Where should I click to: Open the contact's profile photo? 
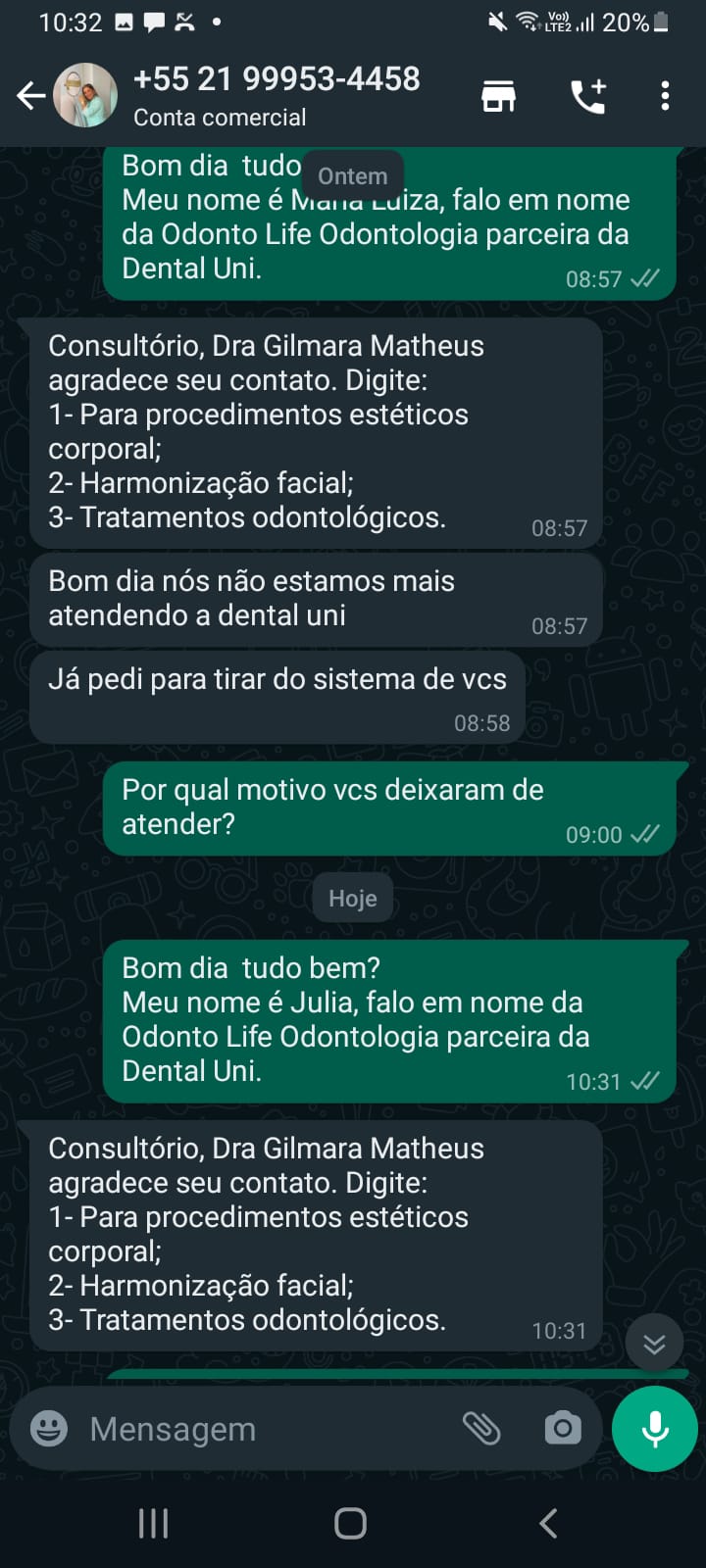click(86, 96)
